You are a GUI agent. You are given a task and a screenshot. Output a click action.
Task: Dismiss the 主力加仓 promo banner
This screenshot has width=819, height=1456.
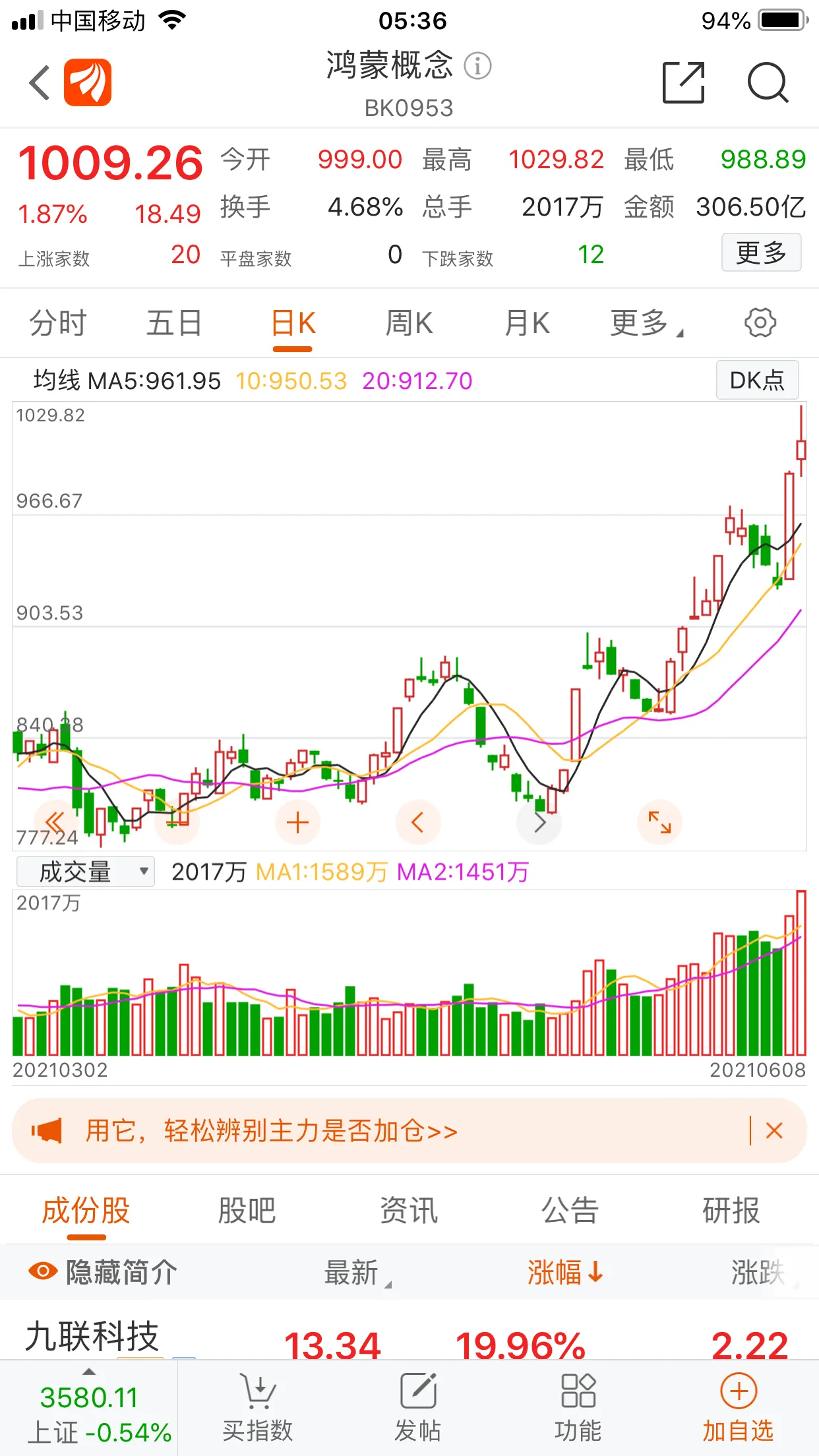point(775,1131)
